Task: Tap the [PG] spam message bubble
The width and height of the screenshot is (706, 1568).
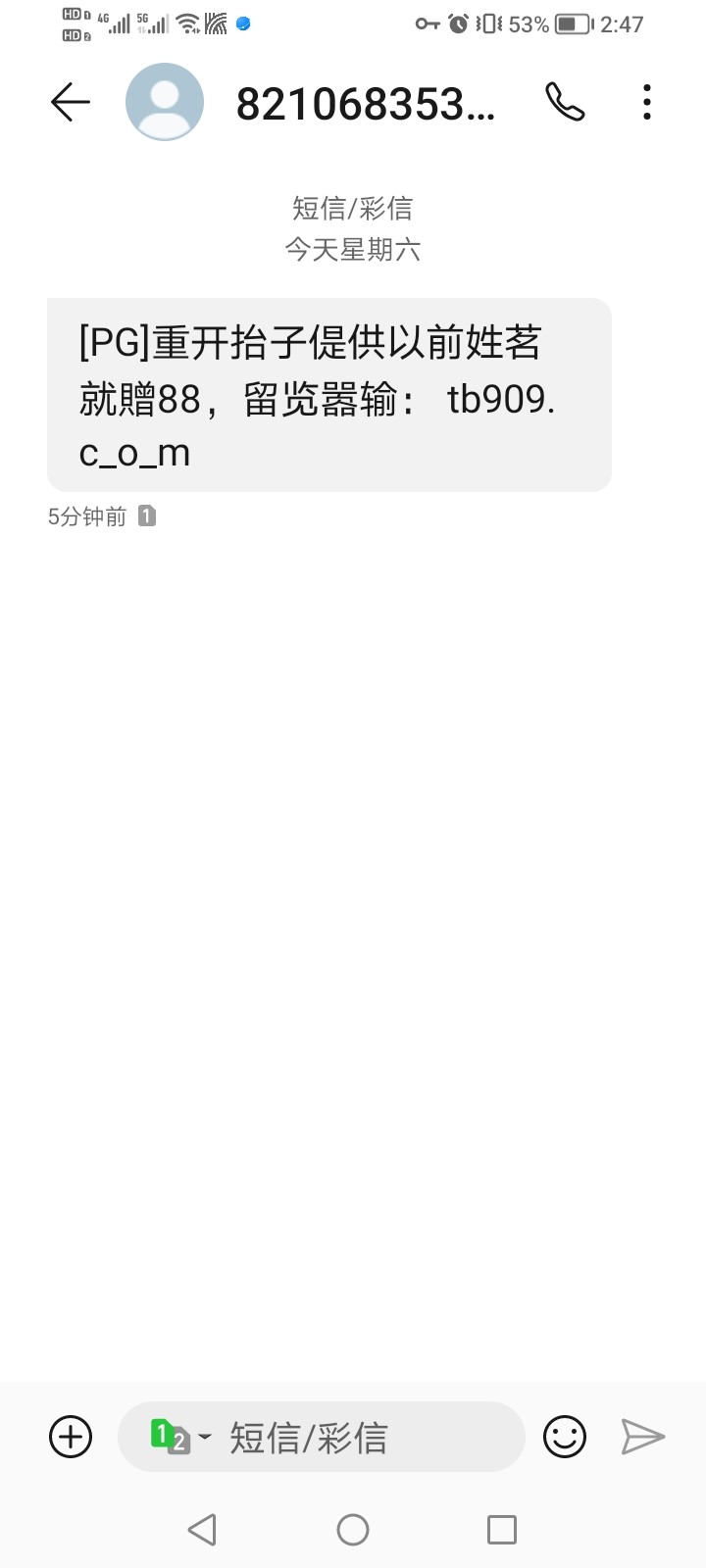Action: coord(328,396)
